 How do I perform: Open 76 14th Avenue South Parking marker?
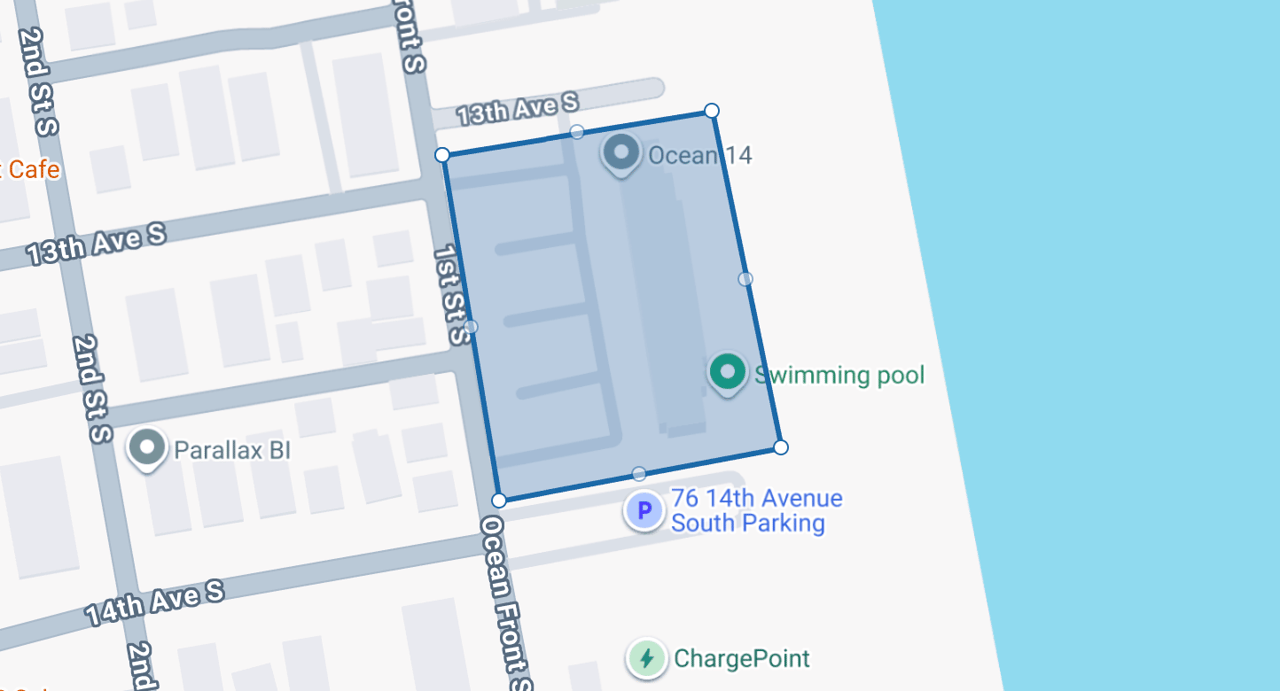coord(644,510)
